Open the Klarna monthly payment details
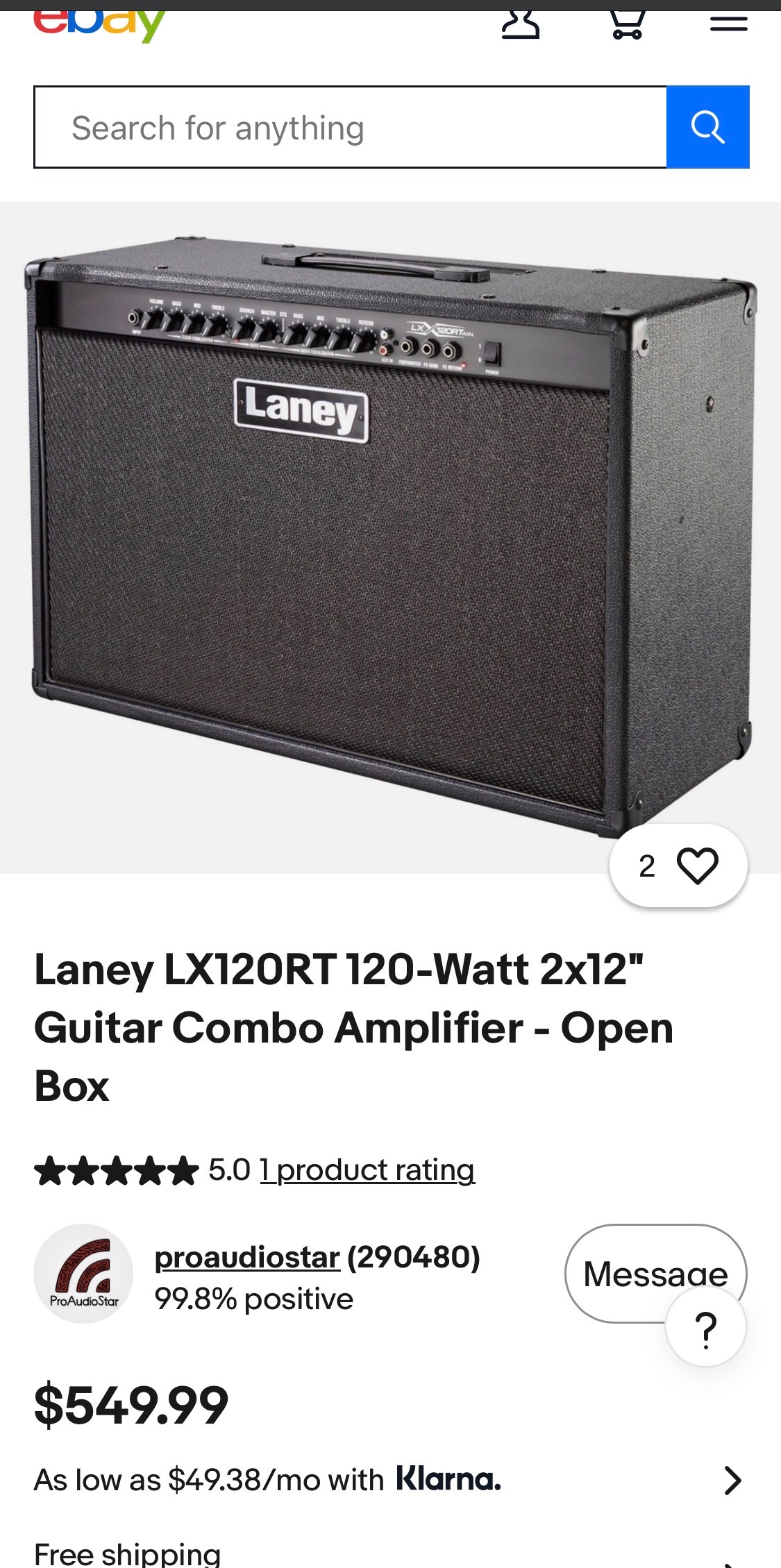The height and width of the screenshot is (1568, 781). pos(389,1480)
